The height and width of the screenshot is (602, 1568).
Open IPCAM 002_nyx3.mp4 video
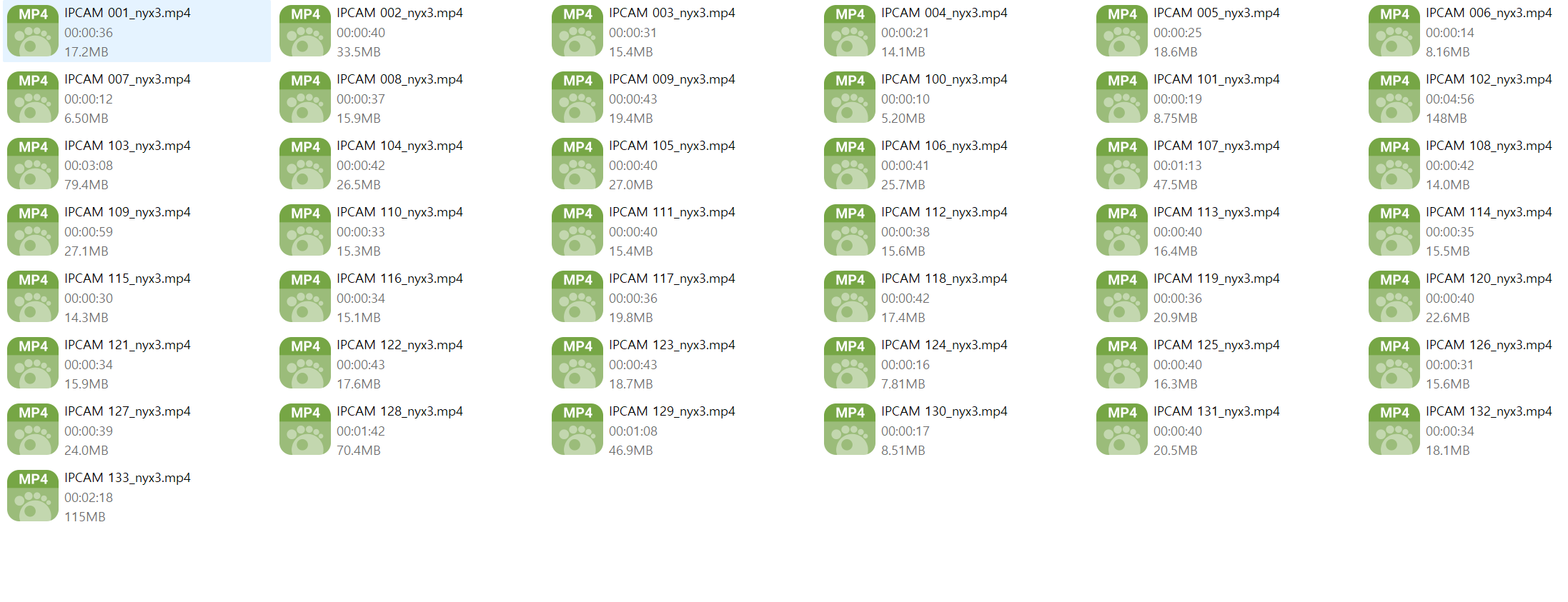(x=400, y=14)
